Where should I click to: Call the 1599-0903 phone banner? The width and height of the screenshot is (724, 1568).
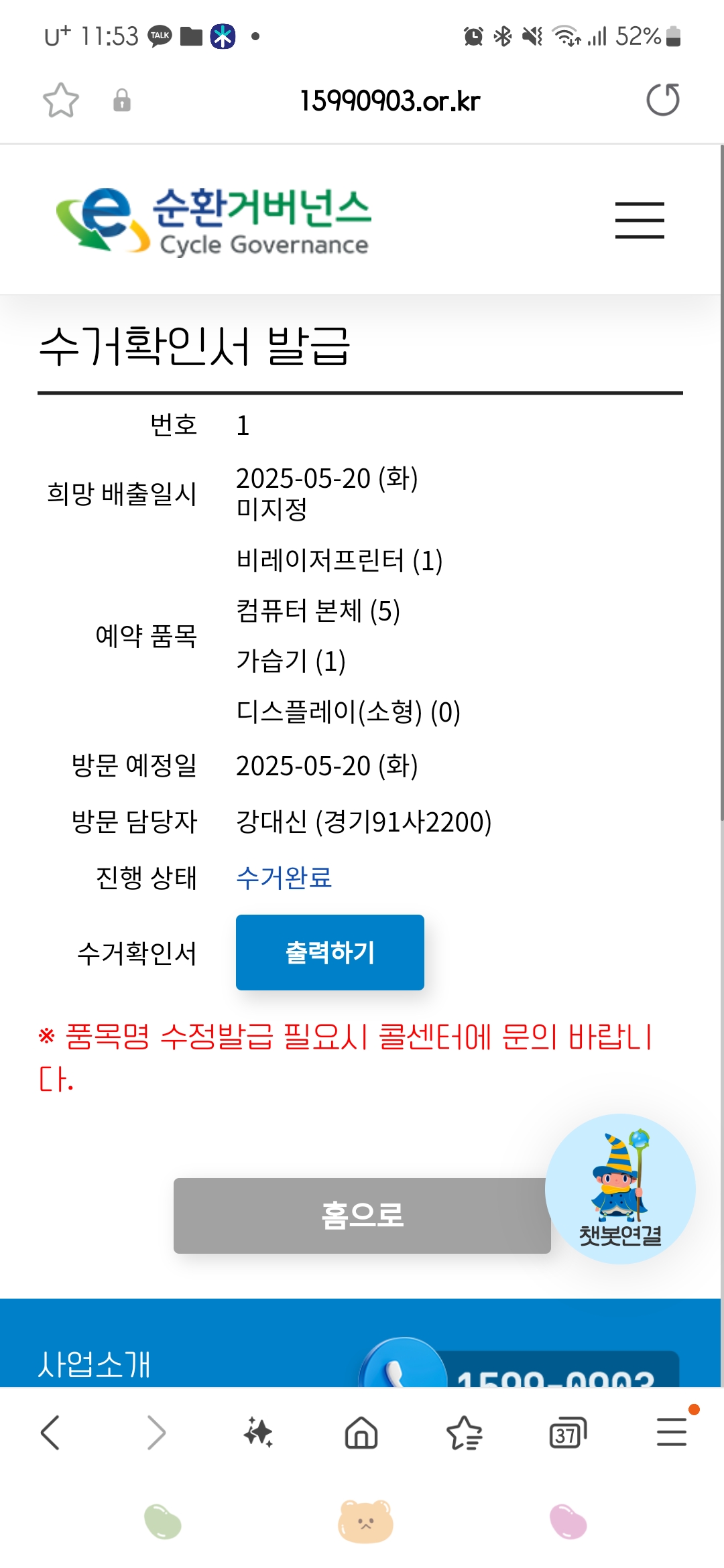pos(520,1364)
